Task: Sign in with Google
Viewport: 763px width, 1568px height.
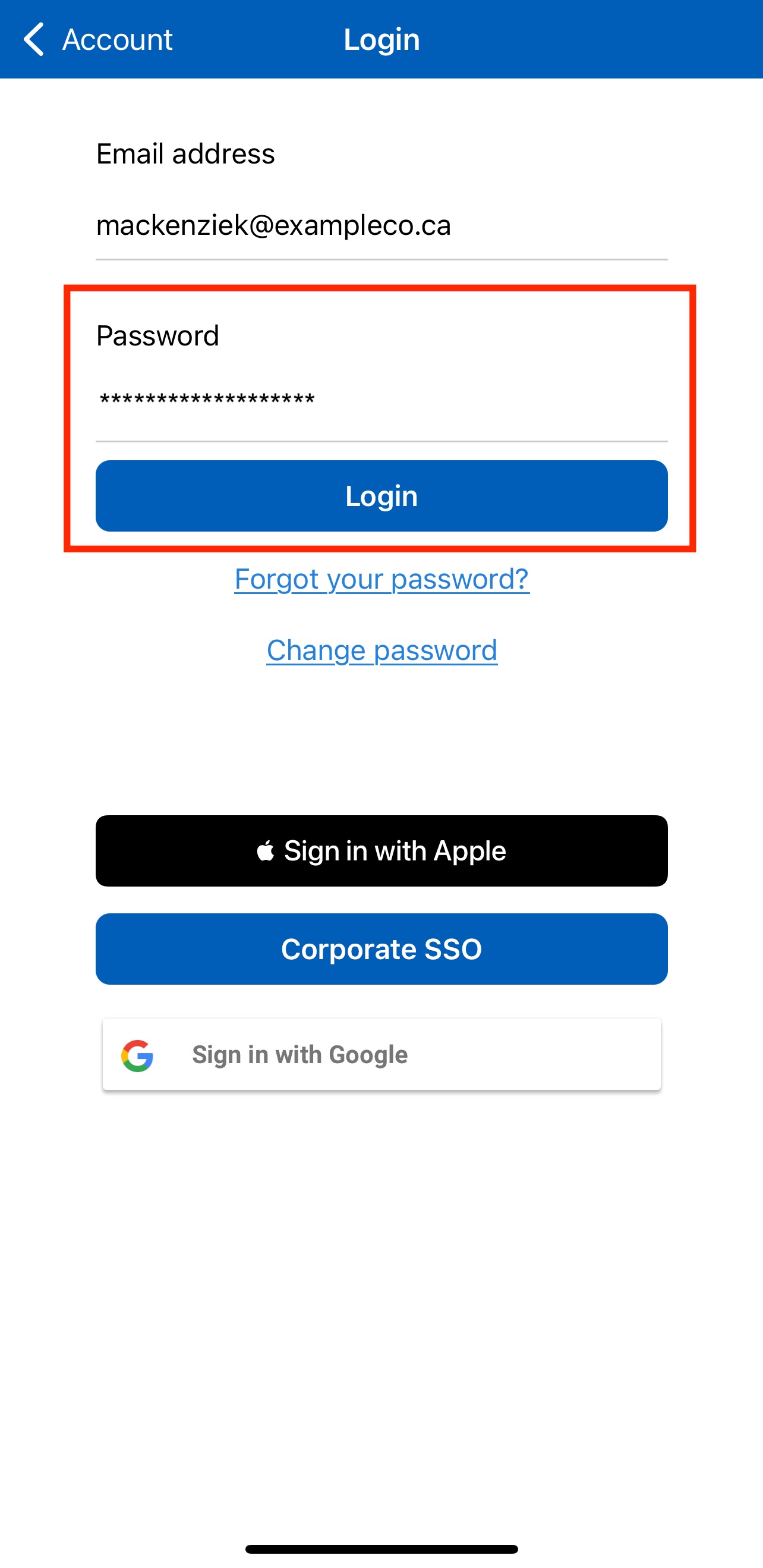Action: [381, 1054]
